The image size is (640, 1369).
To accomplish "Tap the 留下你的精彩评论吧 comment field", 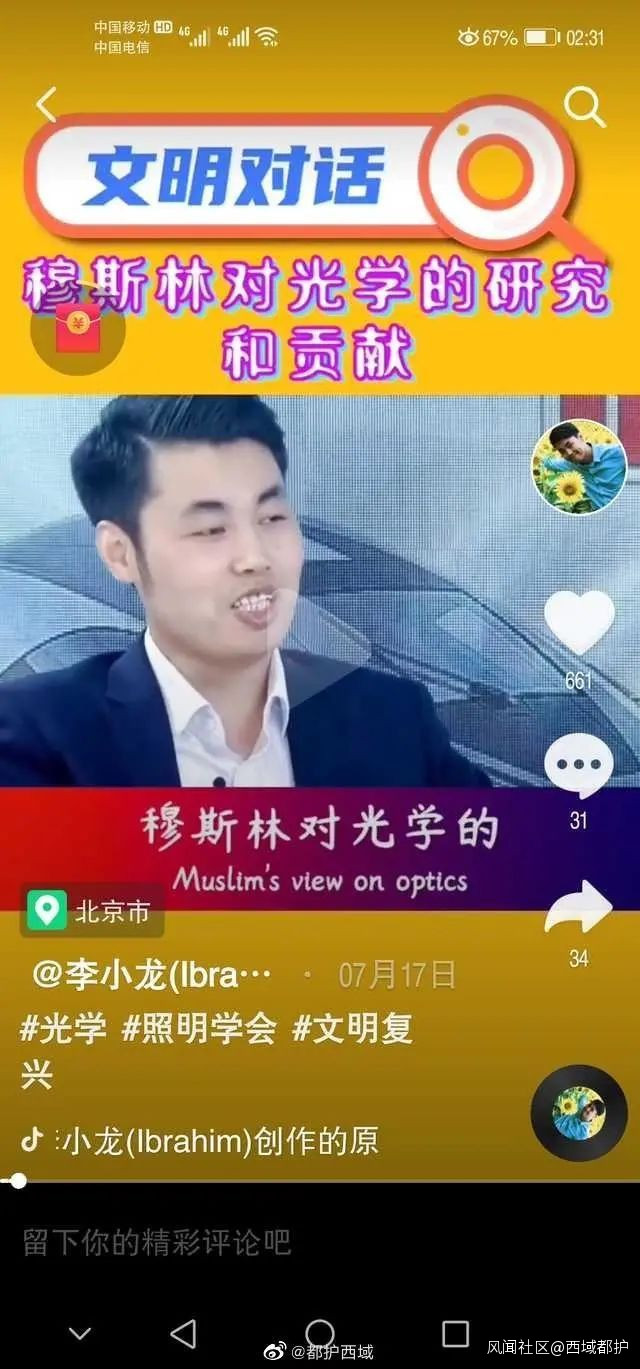I will [157, 1242].
